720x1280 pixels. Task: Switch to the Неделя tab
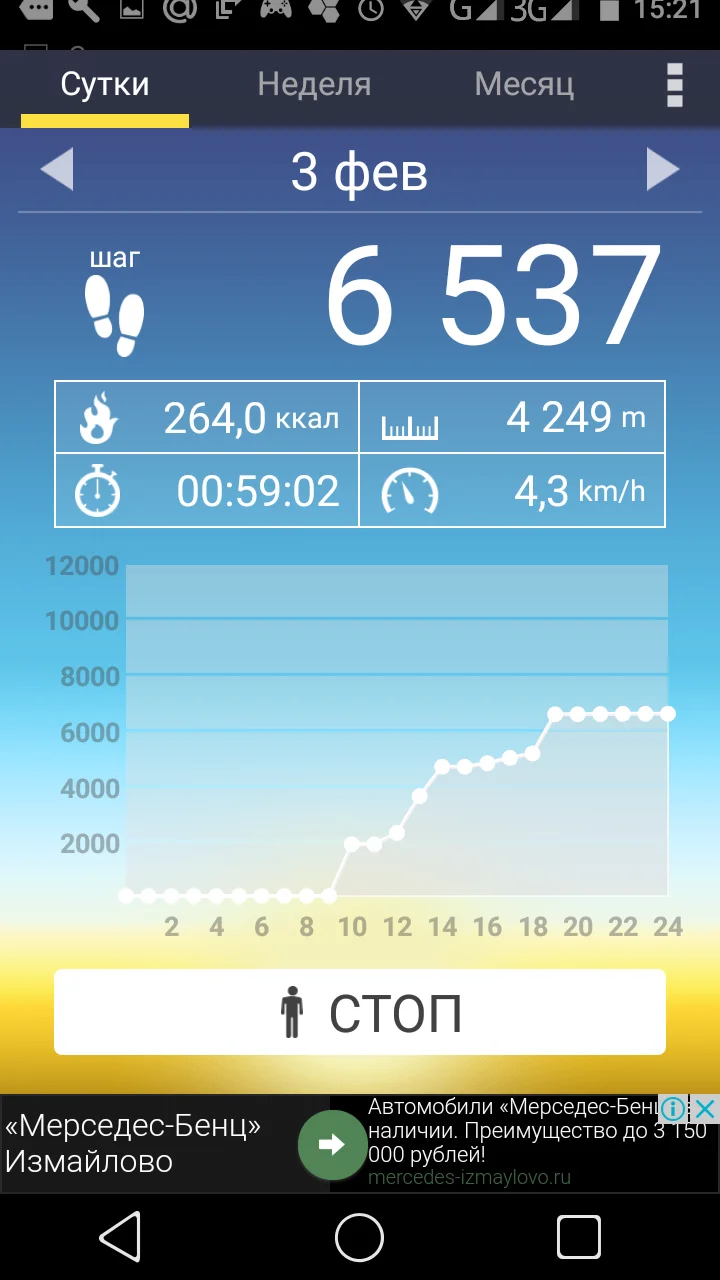[314, 84]
